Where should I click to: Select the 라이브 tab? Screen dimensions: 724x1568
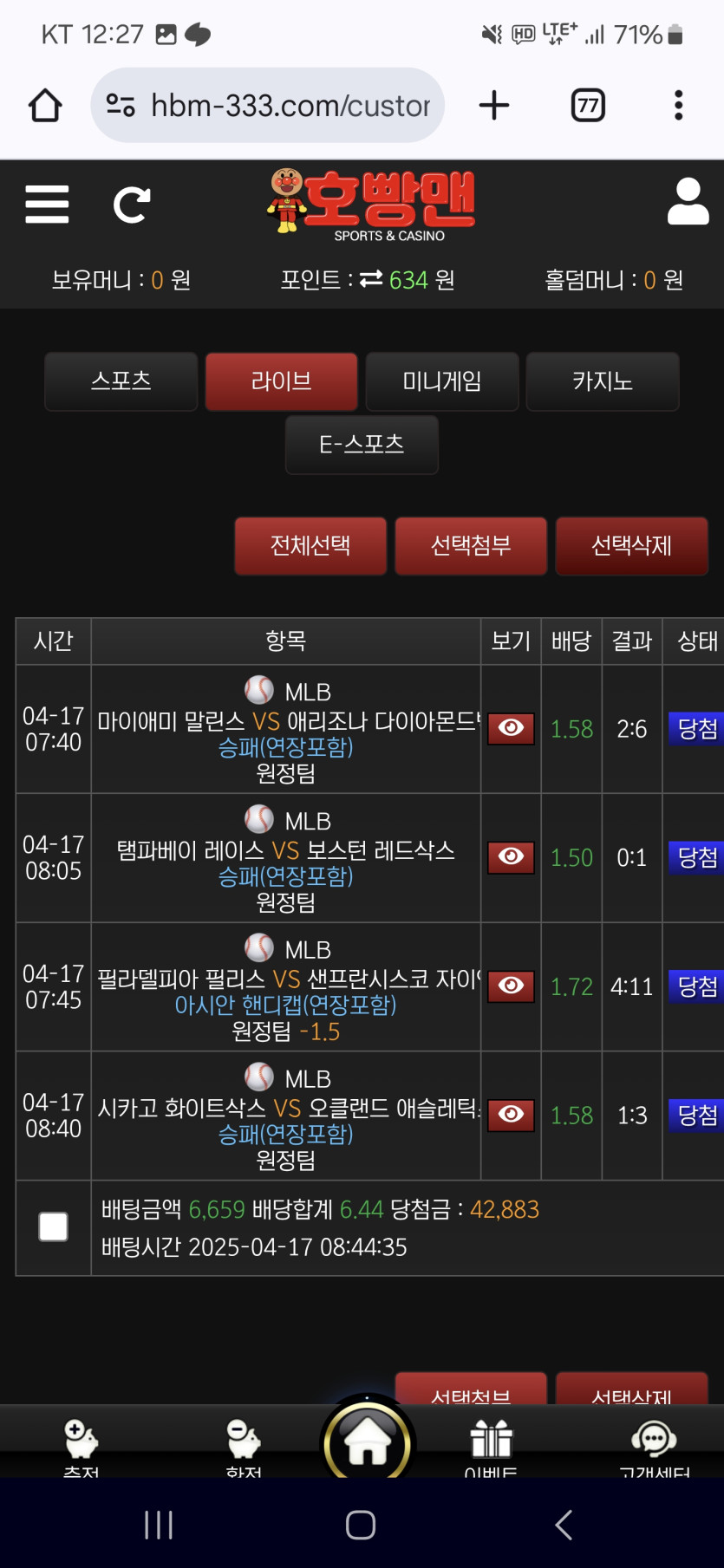(x=282, y=381)
